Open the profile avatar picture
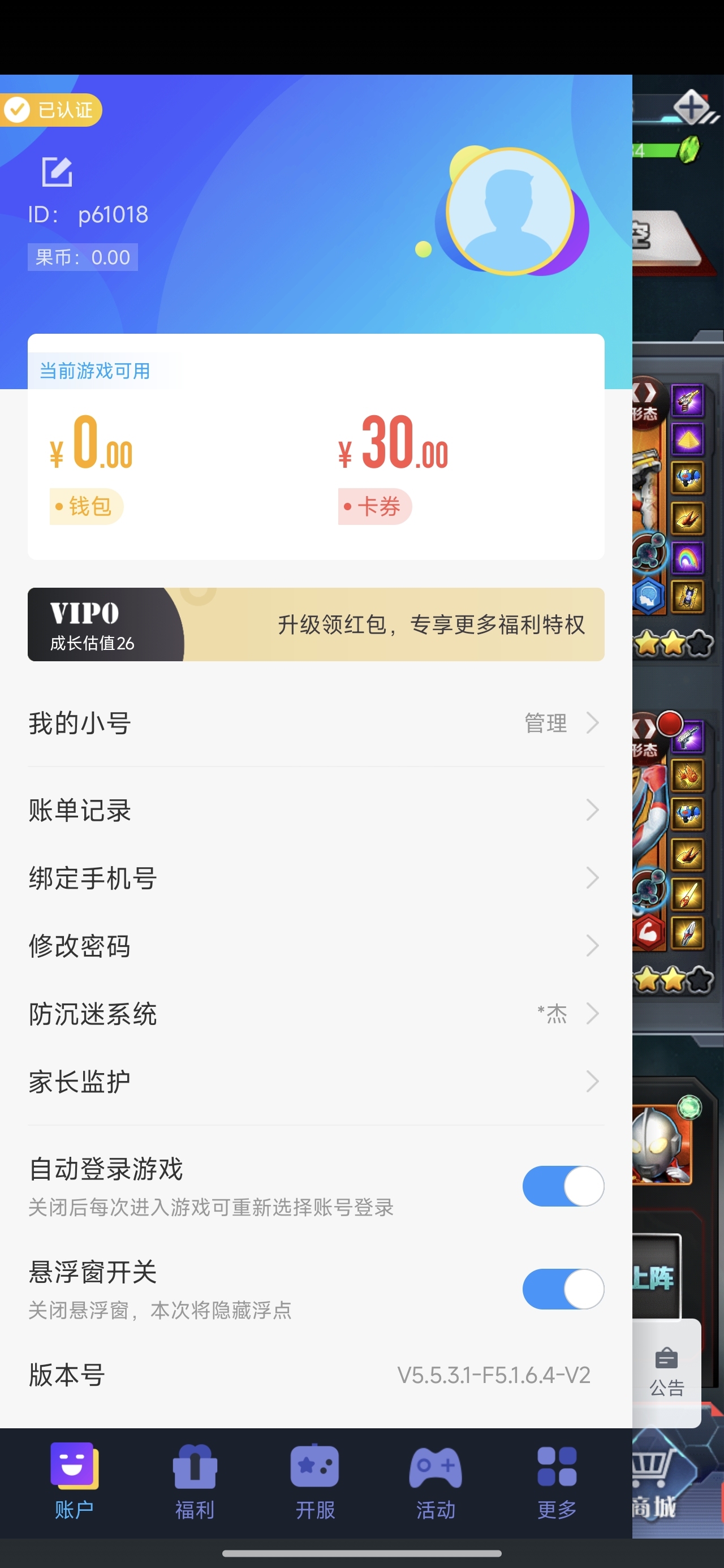 pos(510,211)
